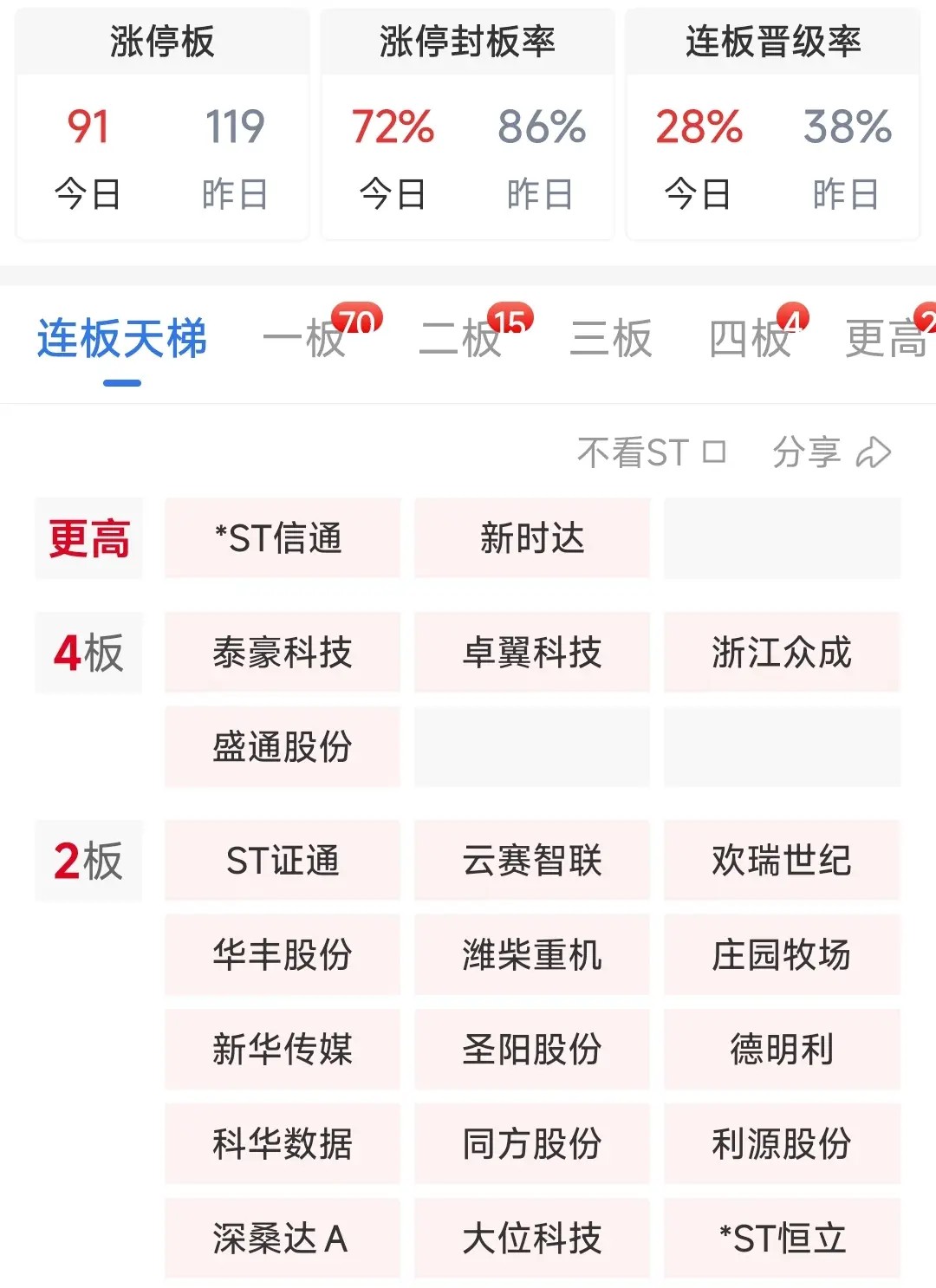Tap the 德明利 stock tile
936x1288 pixels.
pos(782,1050)
